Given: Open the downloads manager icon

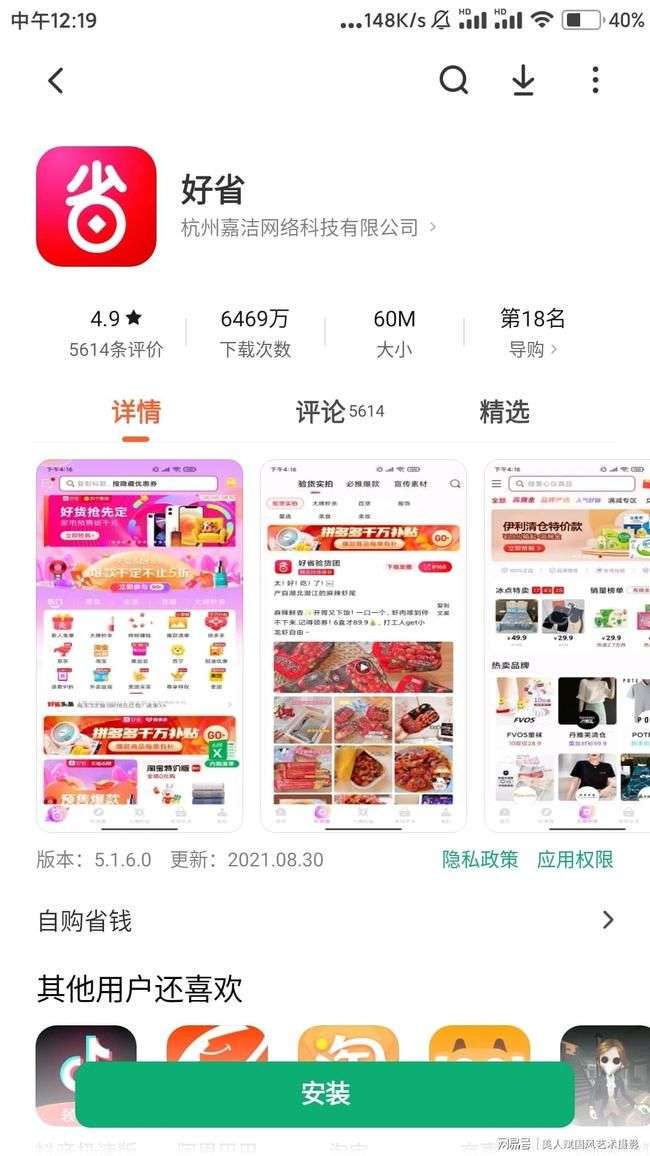Looking at the screenshot, I should click(x=523, y=81).
